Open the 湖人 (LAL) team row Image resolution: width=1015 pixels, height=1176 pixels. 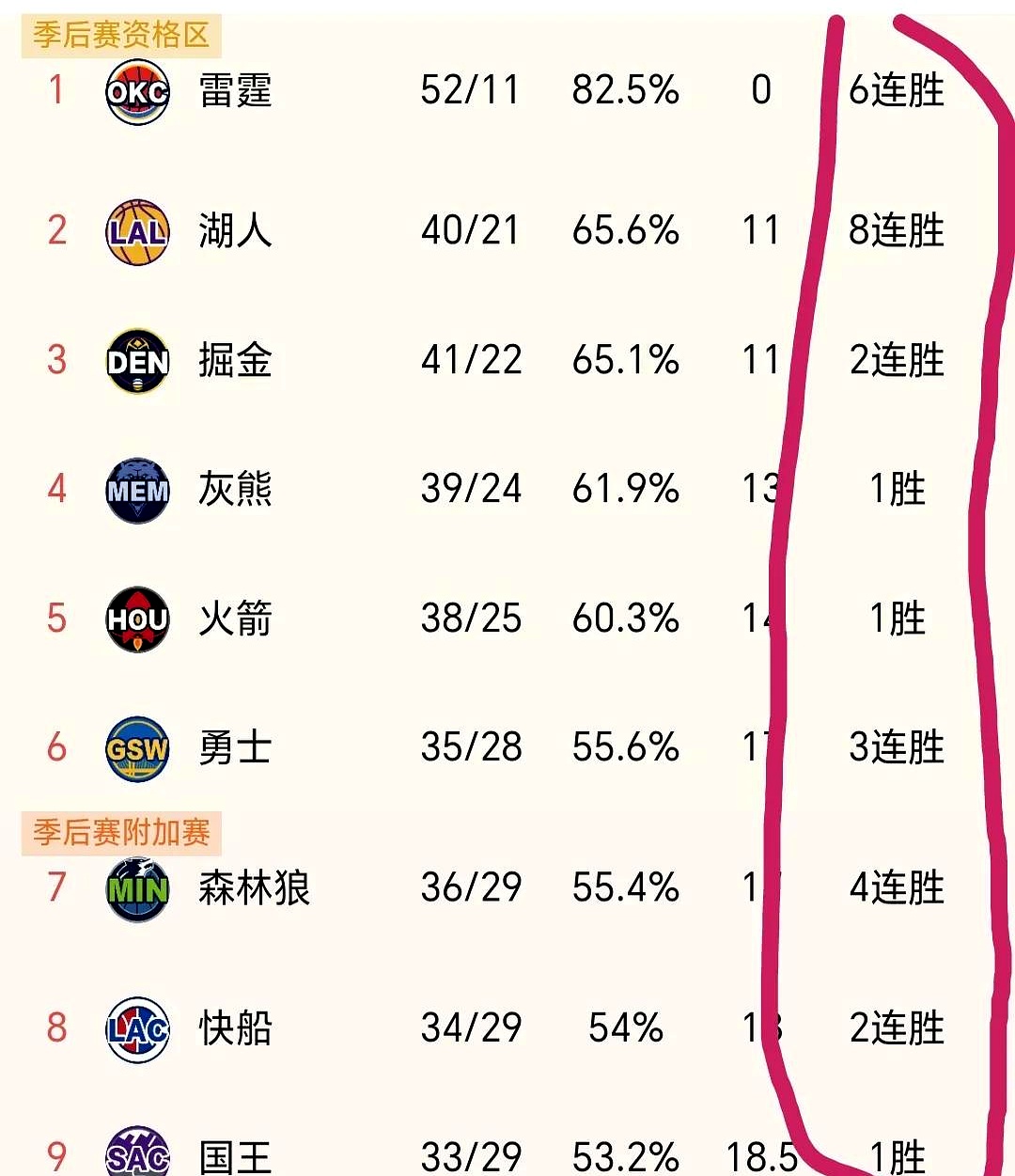click(x=235, y=230)
